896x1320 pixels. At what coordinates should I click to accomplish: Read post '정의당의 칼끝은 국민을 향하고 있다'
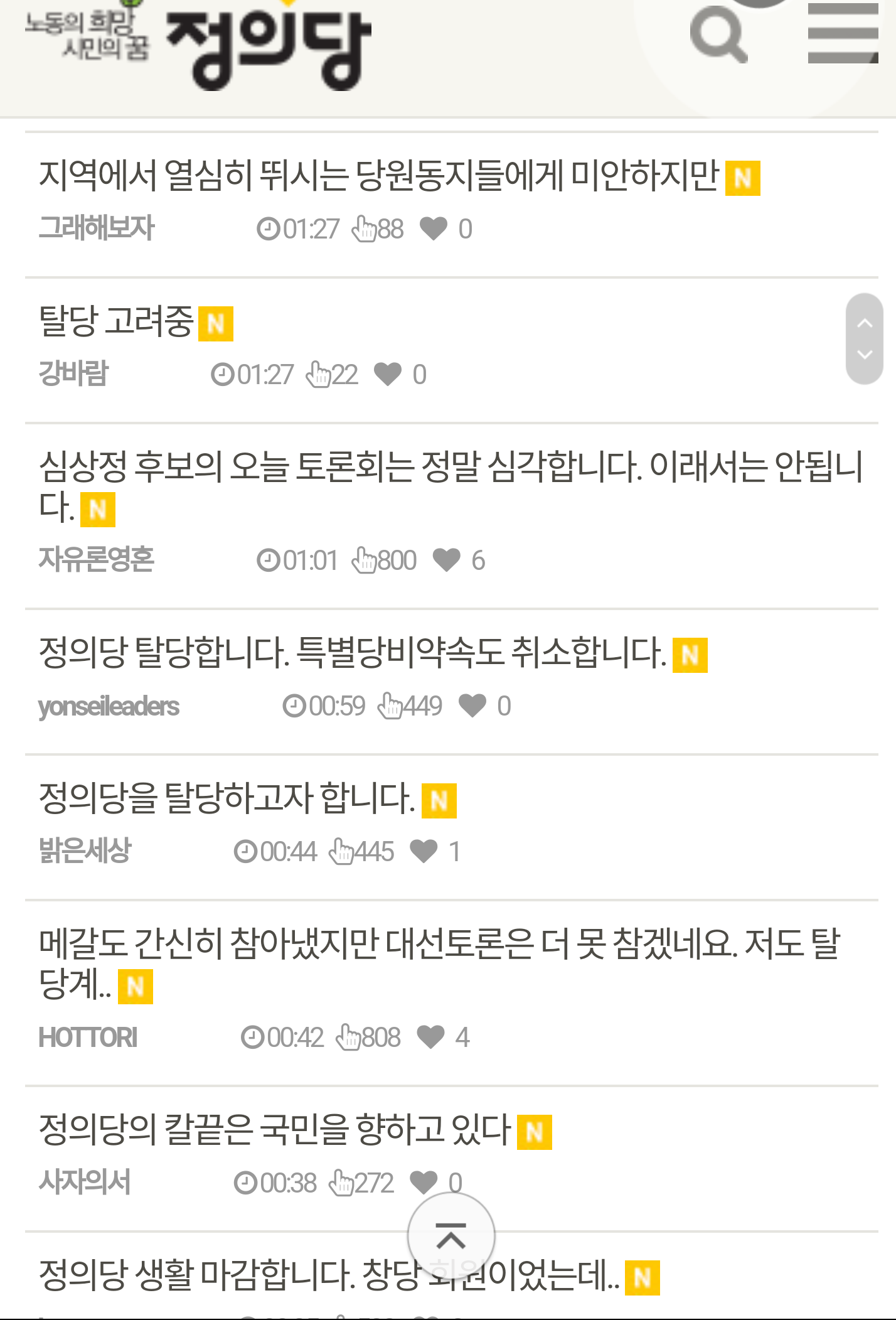[x=275, y=1129]
